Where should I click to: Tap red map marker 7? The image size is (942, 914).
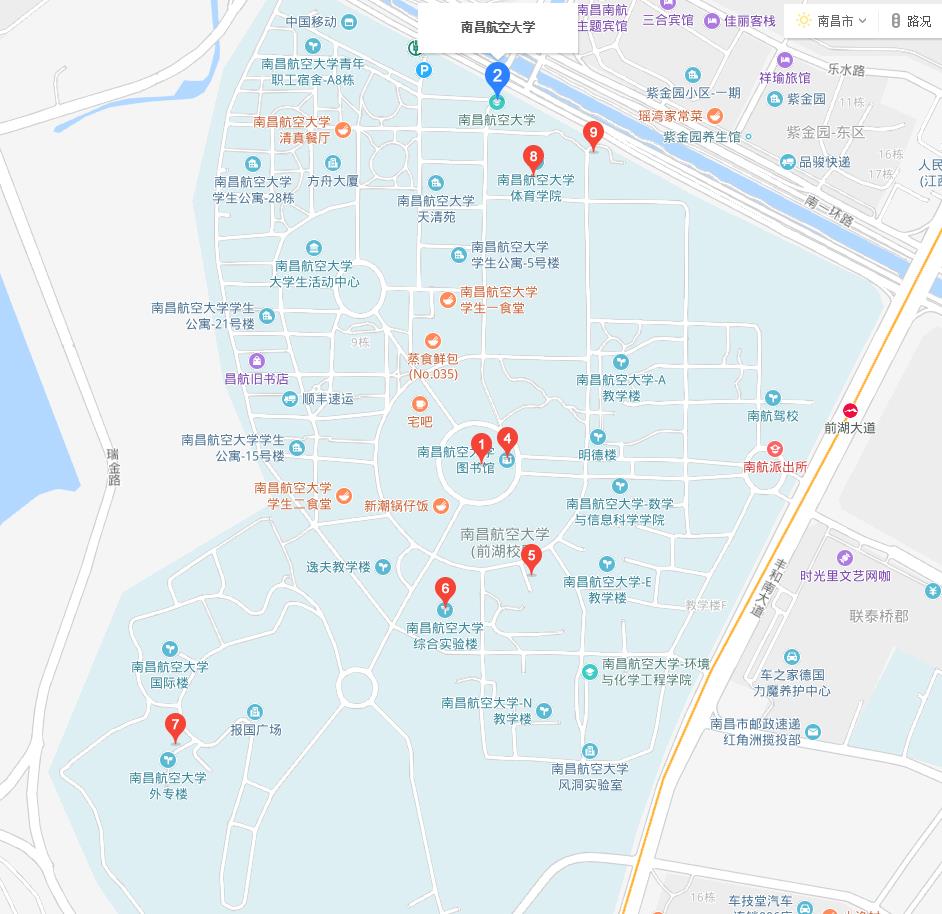click(176, 726)
